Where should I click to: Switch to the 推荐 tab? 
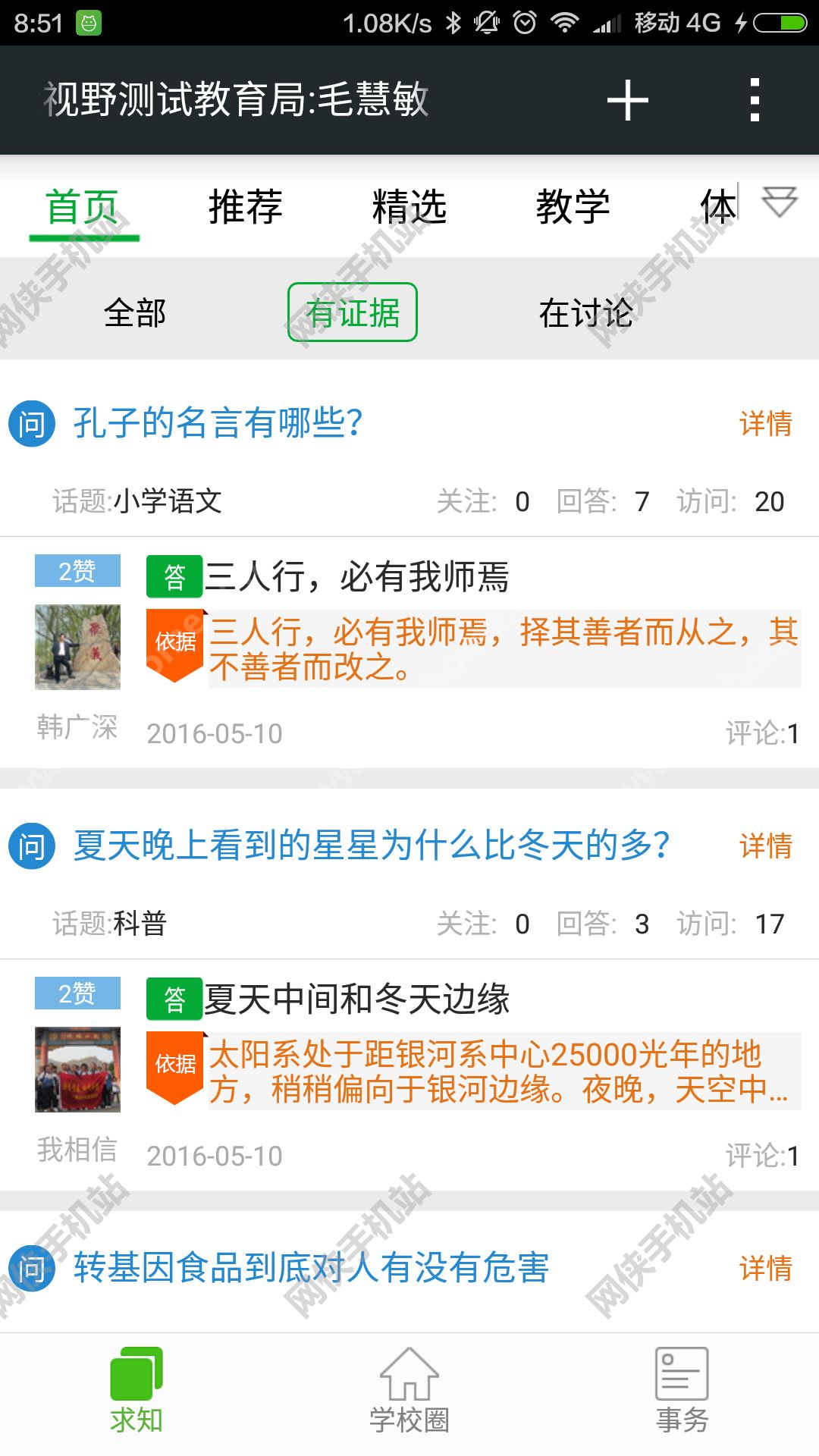tap(246, 206)
